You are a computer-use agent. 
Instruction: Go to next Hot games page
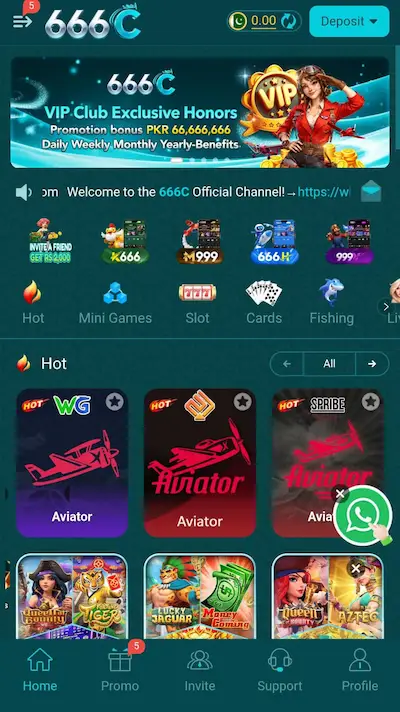(x=372, y=364)
